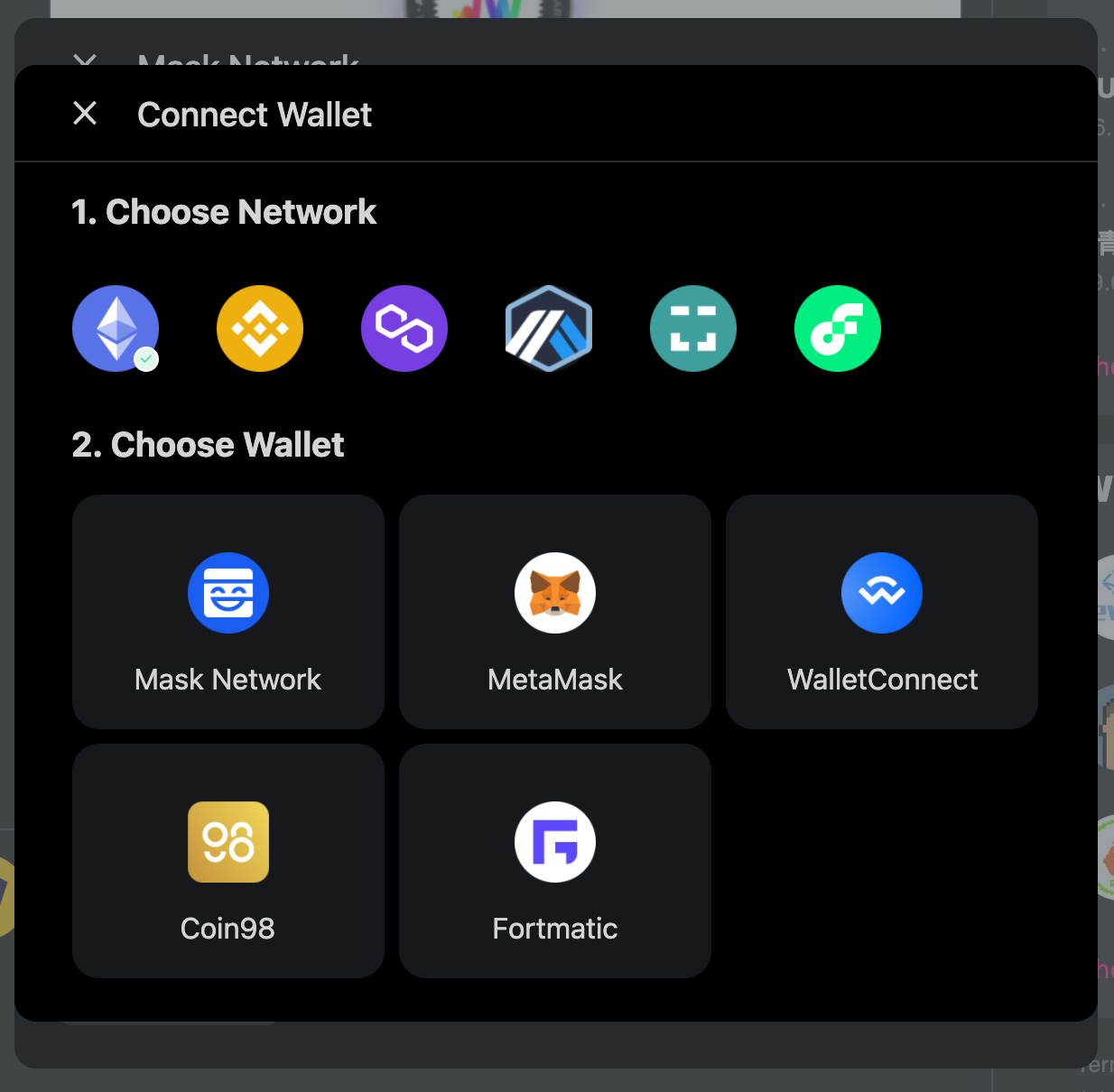The image size is (1114, 1092).
Task: Select the Polygon network icon
Action: 404,329
